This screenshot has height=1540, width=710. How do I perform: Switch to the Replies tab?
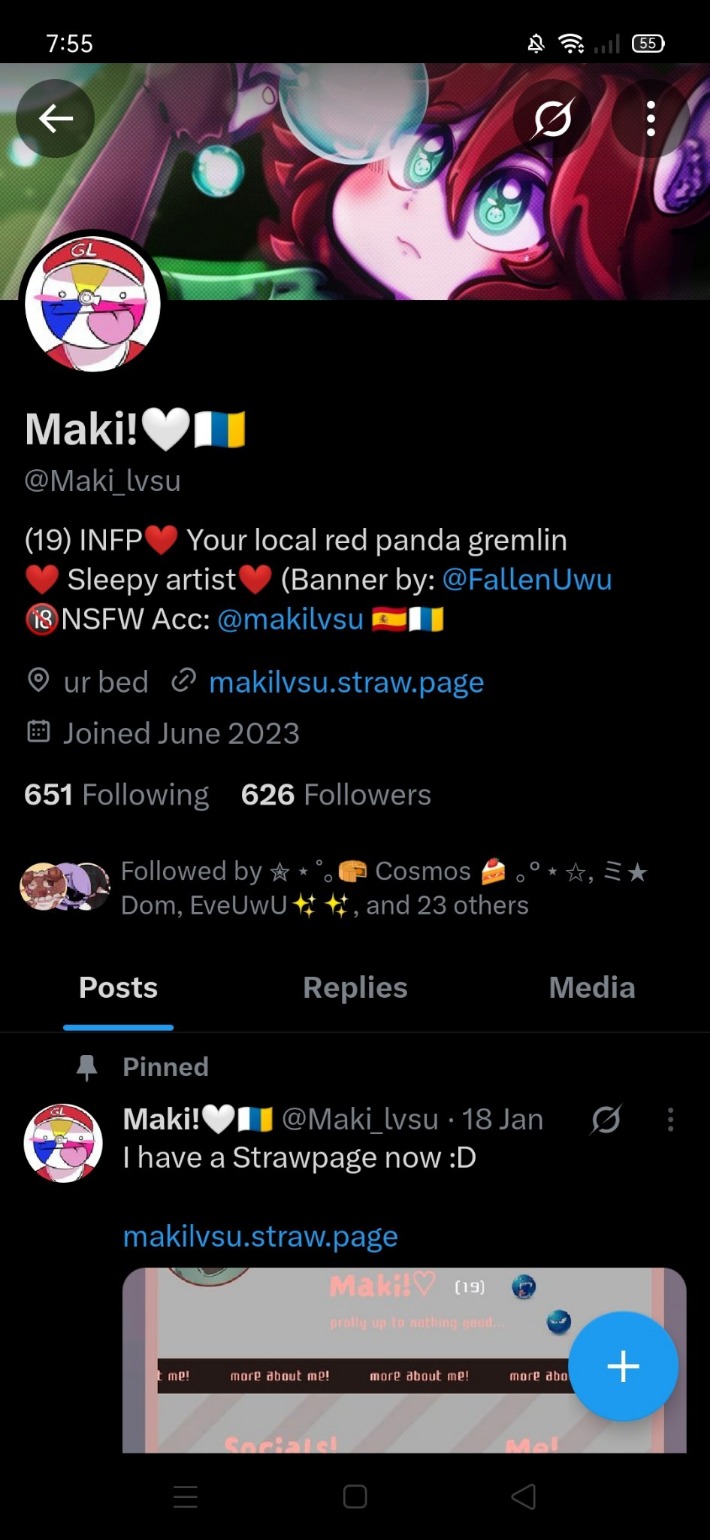(x=355, y=988)
